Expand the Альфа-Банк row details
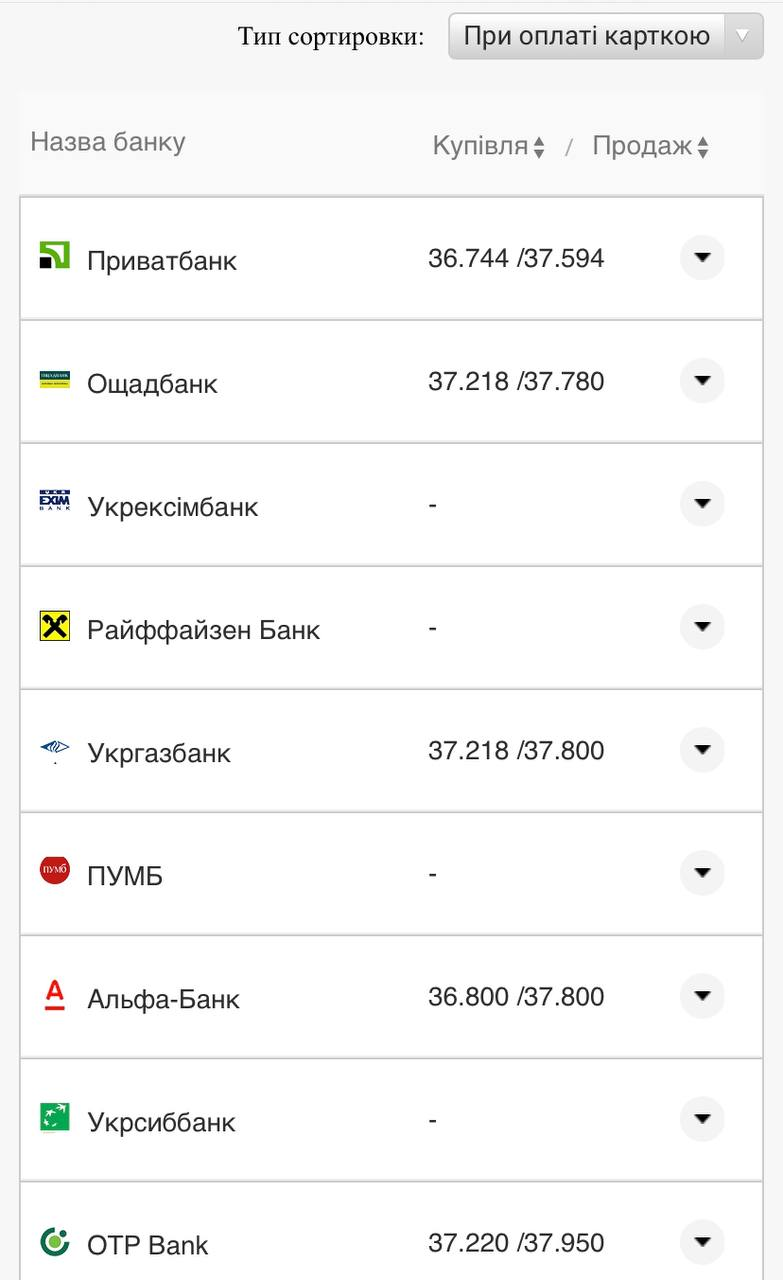This screenshot has width=783, height=1280. [702, 996]
